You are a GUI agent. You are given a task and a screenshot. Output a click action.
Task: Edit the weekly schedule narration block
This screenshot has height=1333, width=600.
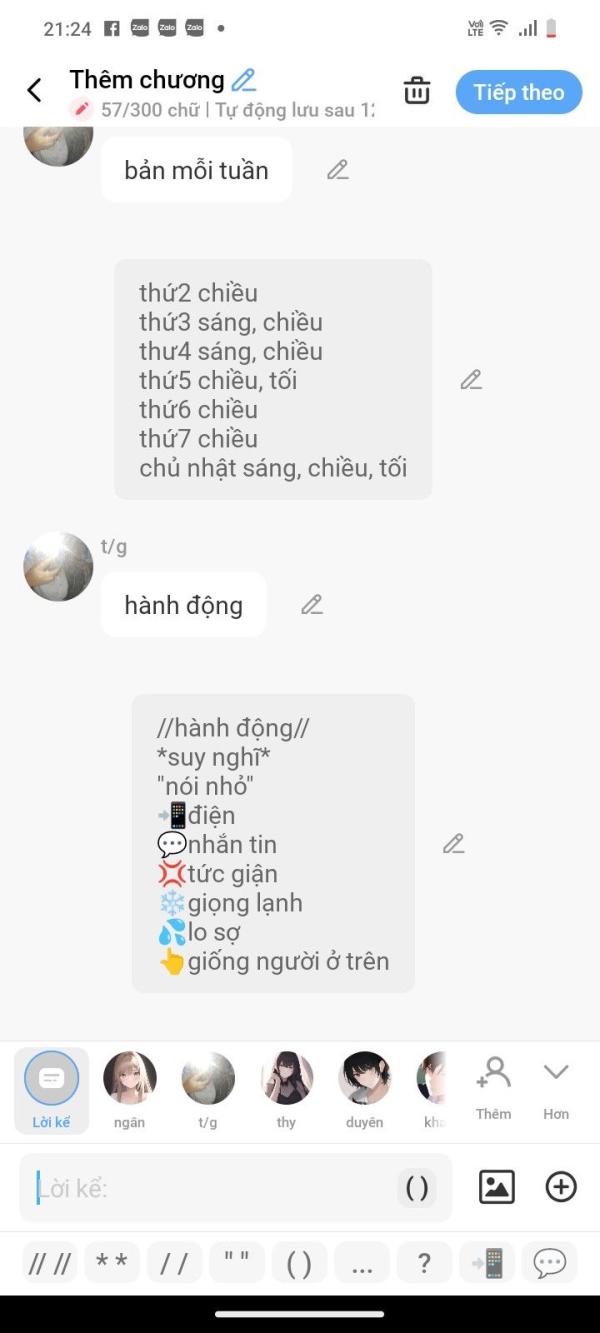[471, 380]
